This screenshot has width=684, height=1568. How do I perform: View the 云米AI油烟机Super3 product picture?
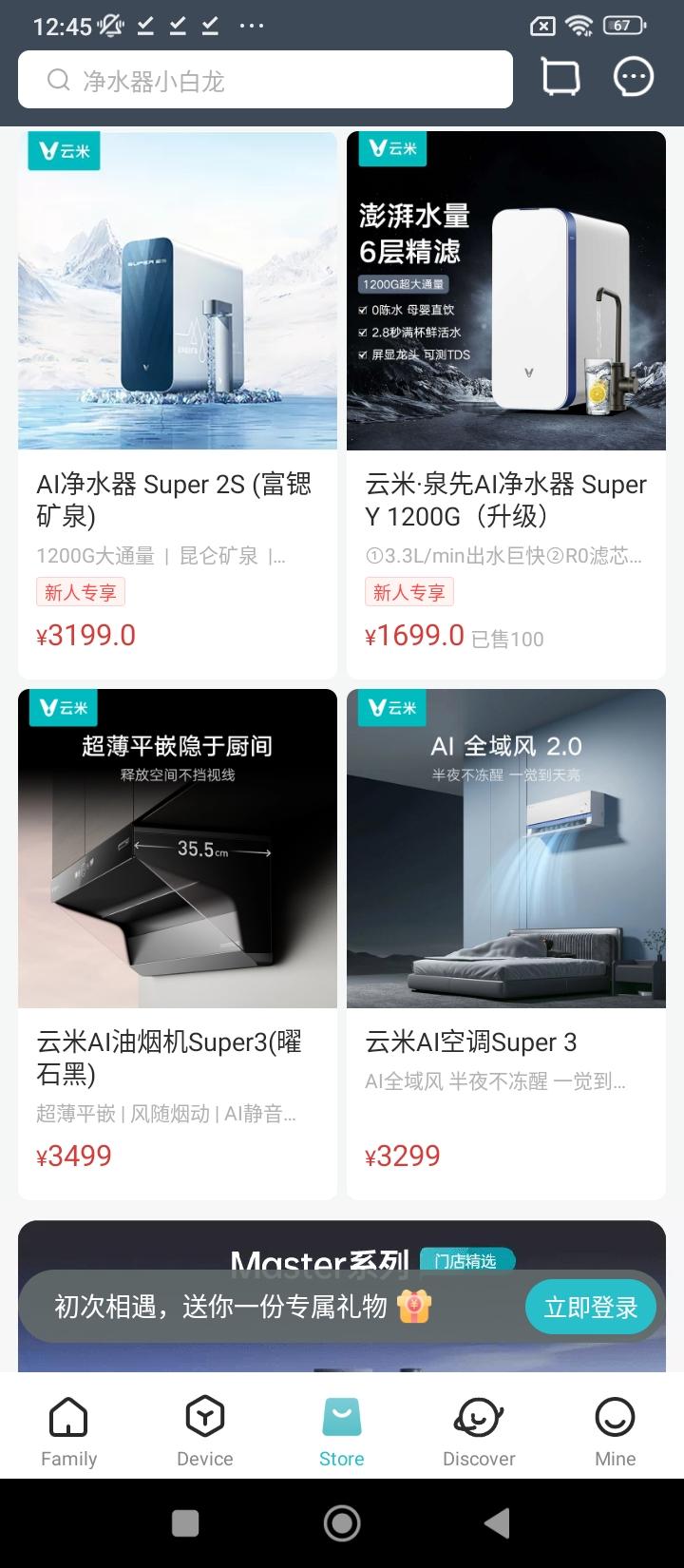pos(178,848)
